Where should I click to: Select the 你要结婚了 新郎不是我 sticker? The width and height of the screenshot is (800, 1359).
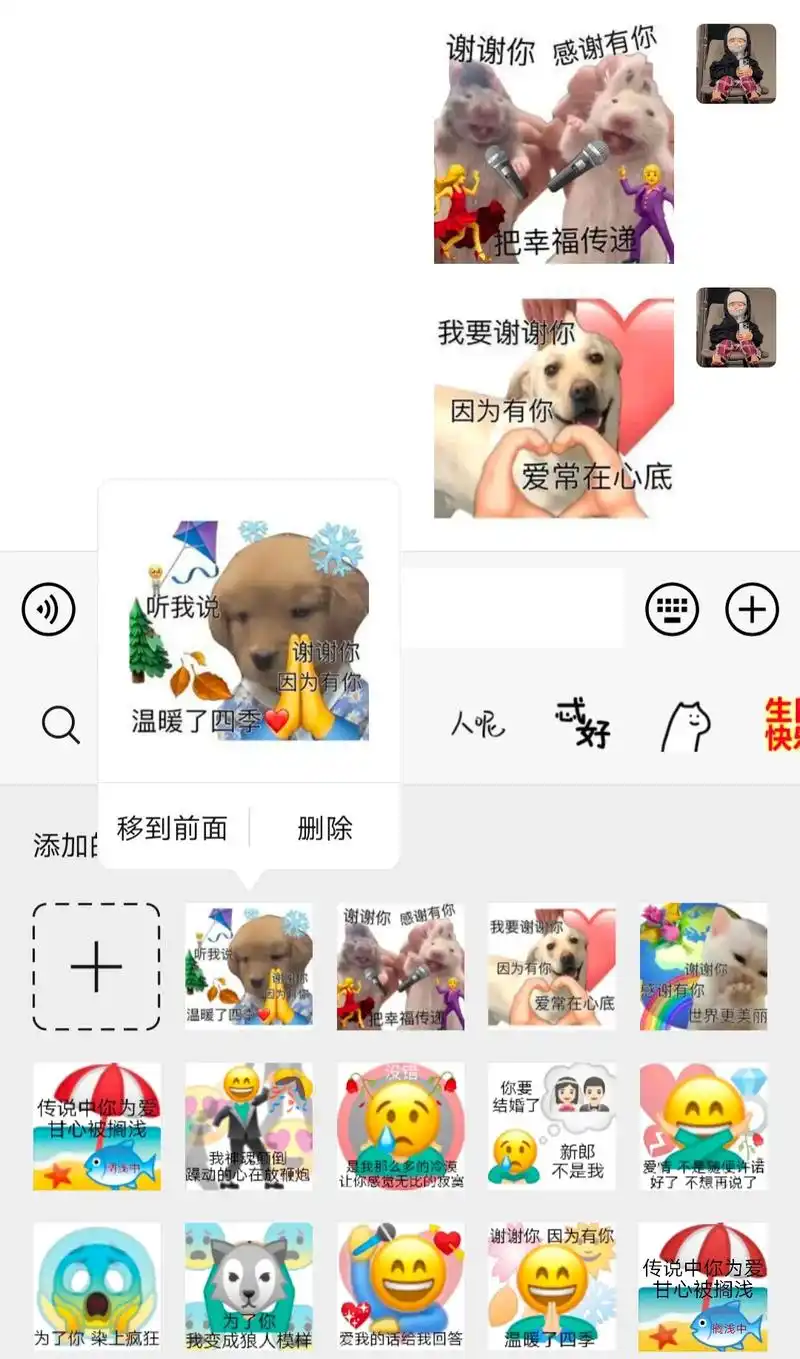(551, 1124)
